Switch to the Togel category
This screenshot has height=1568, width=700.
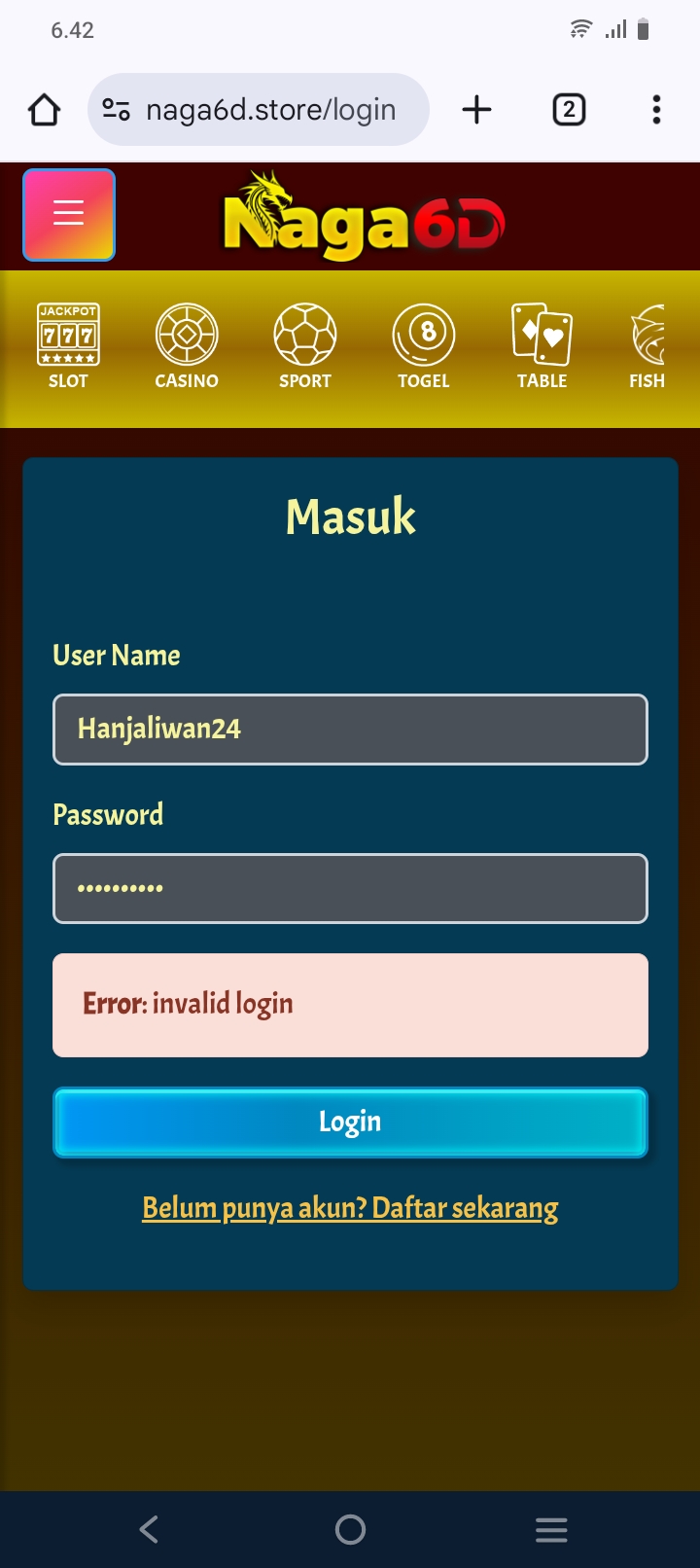pos(424,346)
